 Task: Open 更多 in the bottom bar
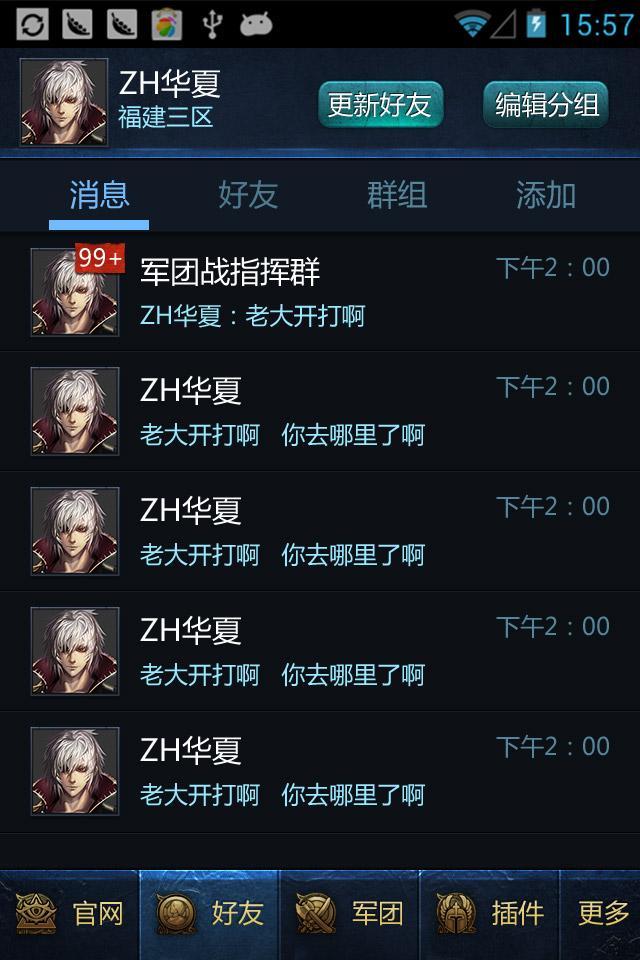[x=603, y=914]
